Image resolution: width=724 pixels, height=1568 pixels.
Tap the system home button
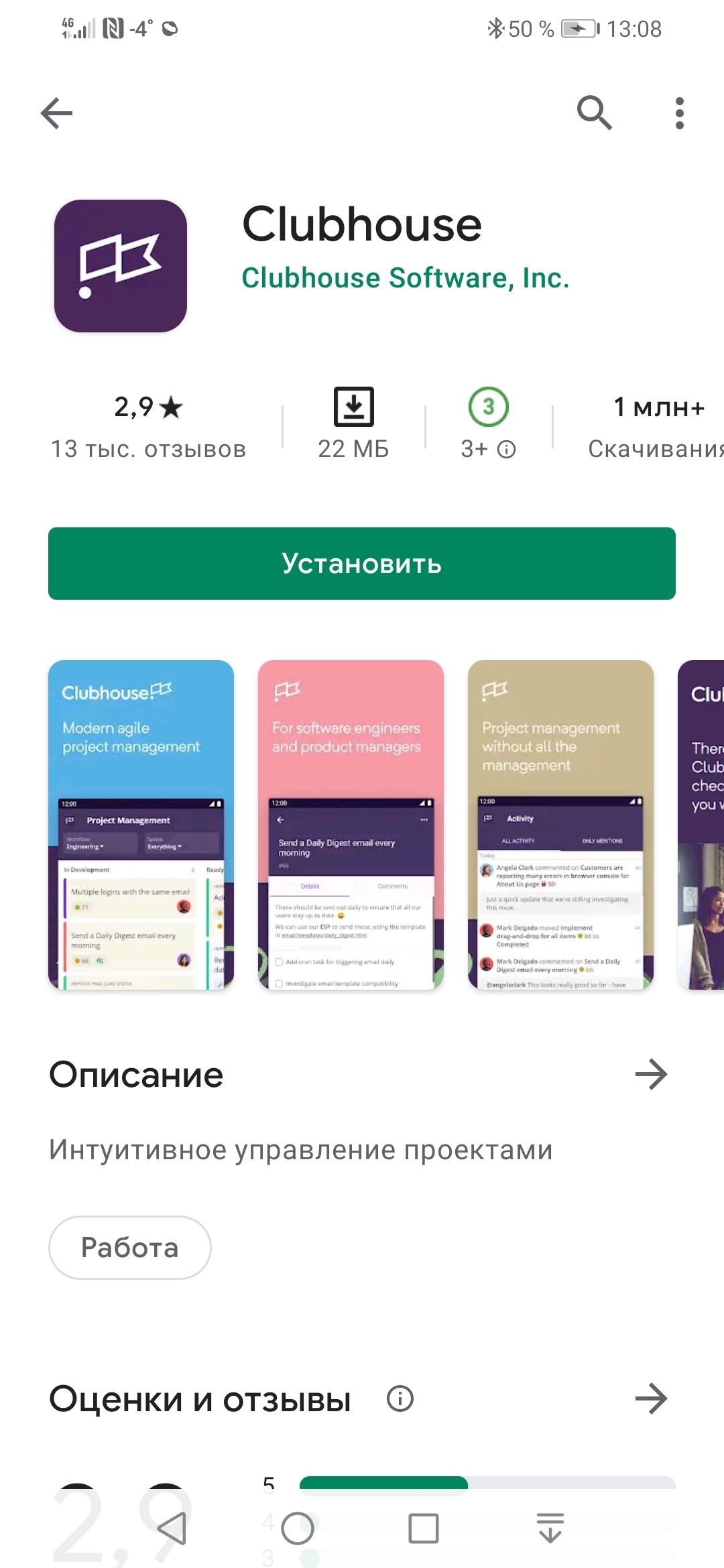coord(298,1528)
